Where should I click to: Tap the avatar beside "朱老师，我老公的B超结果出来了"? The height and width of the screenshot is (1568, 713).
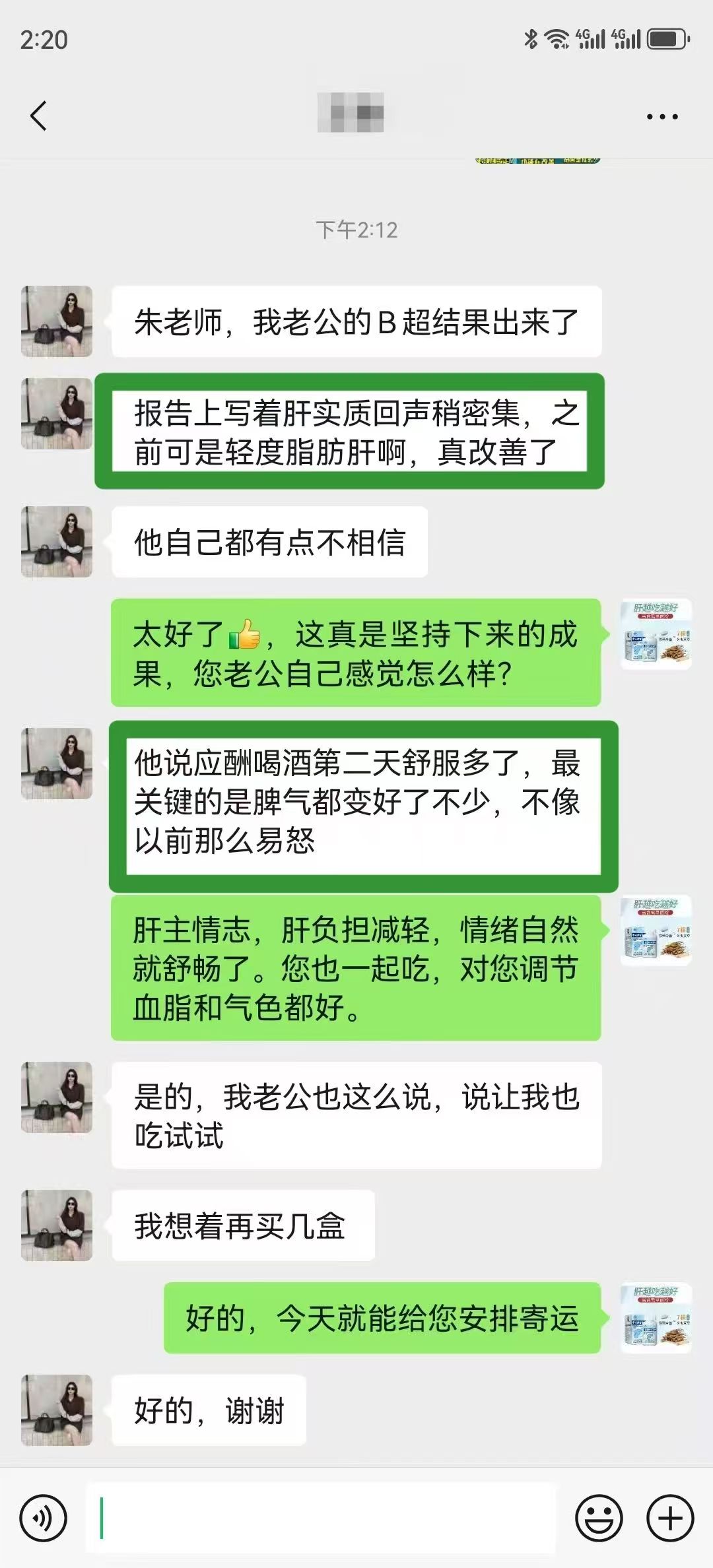pos(57,321)
